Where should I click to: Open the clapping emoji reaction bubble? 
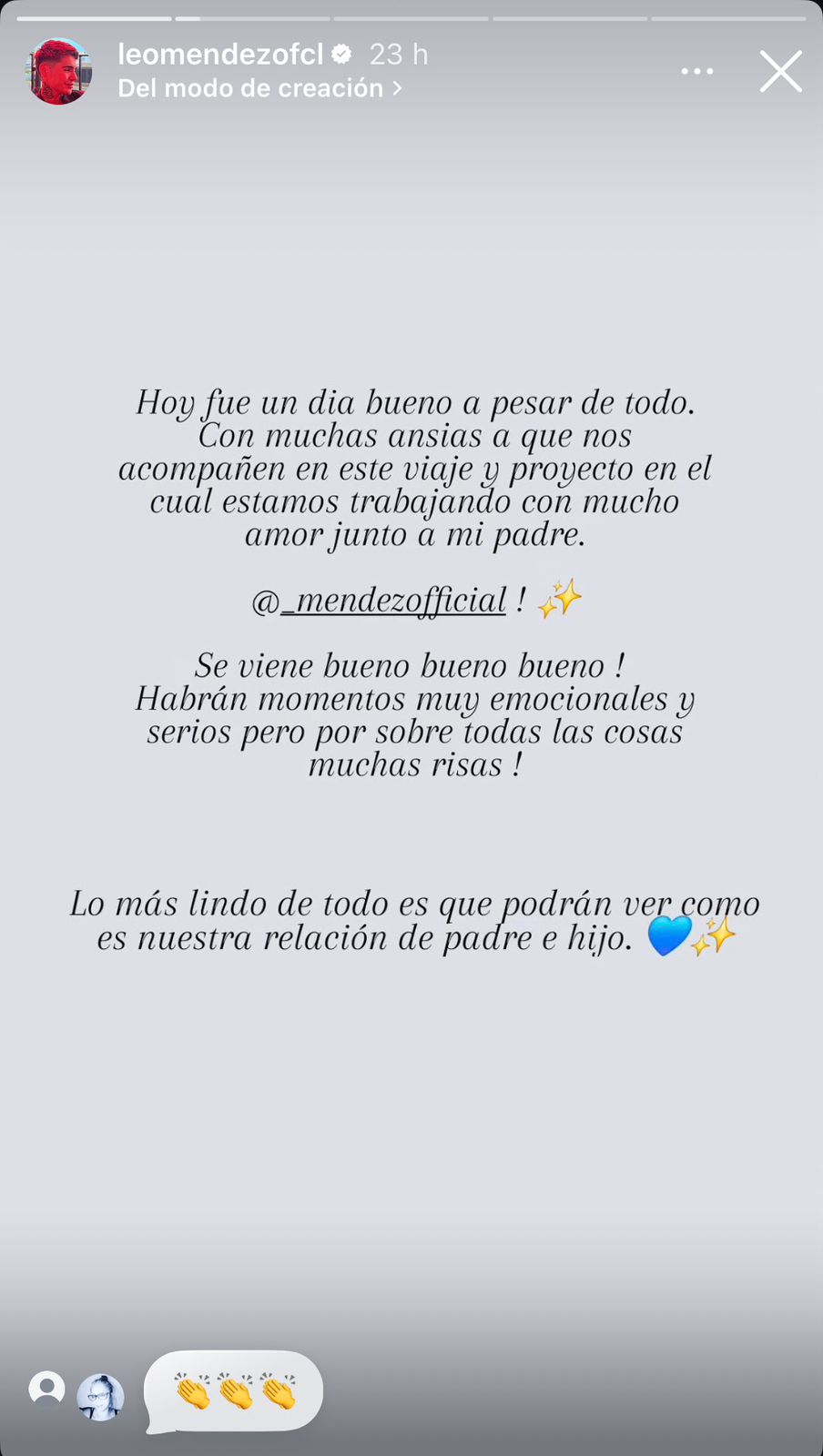click(235, 1391)
